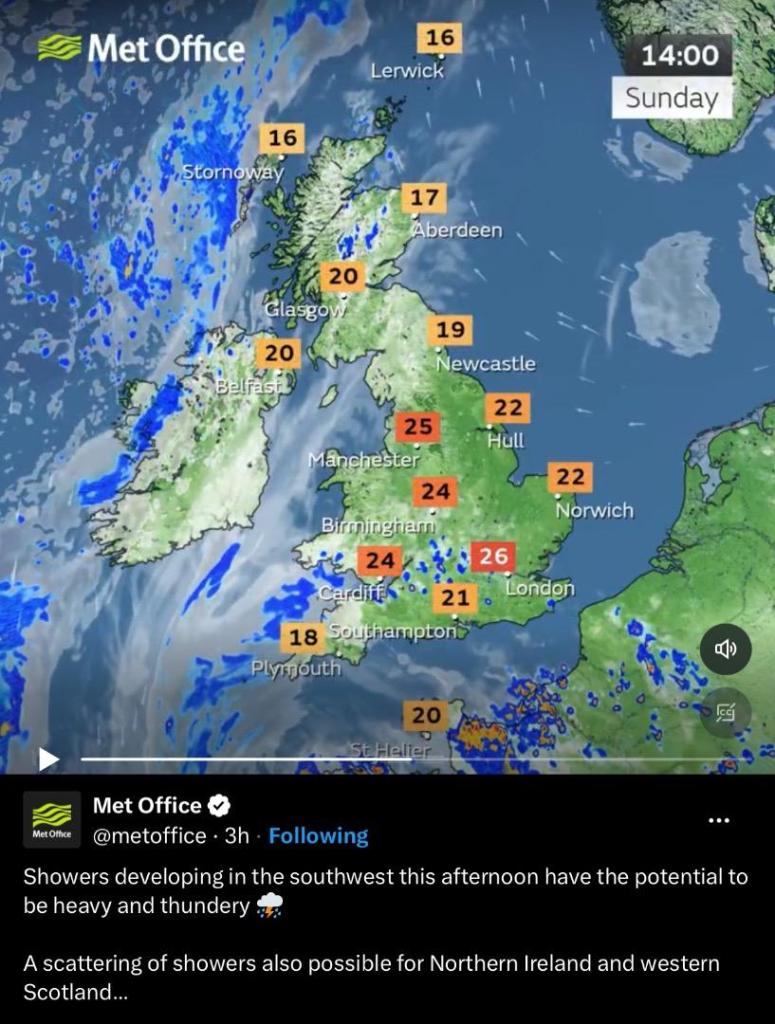Screen dimensions: 775x1024
Task: Open the video captions settings icon
Action: click(x=725, y=713)
